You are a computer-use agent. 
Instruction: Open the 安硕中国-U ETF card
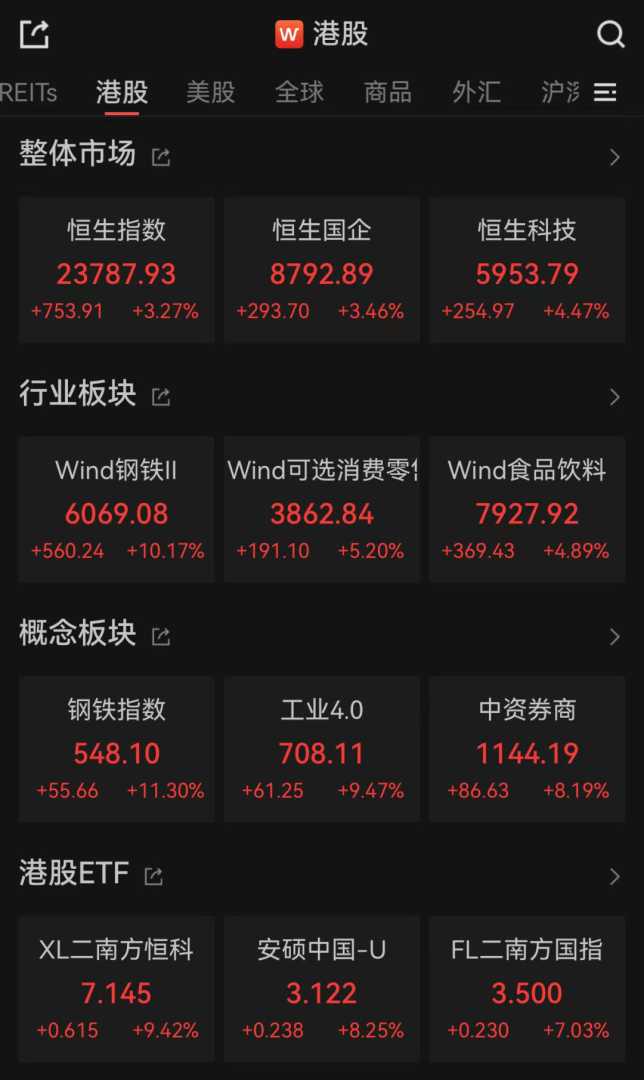(x=322, y=989)
